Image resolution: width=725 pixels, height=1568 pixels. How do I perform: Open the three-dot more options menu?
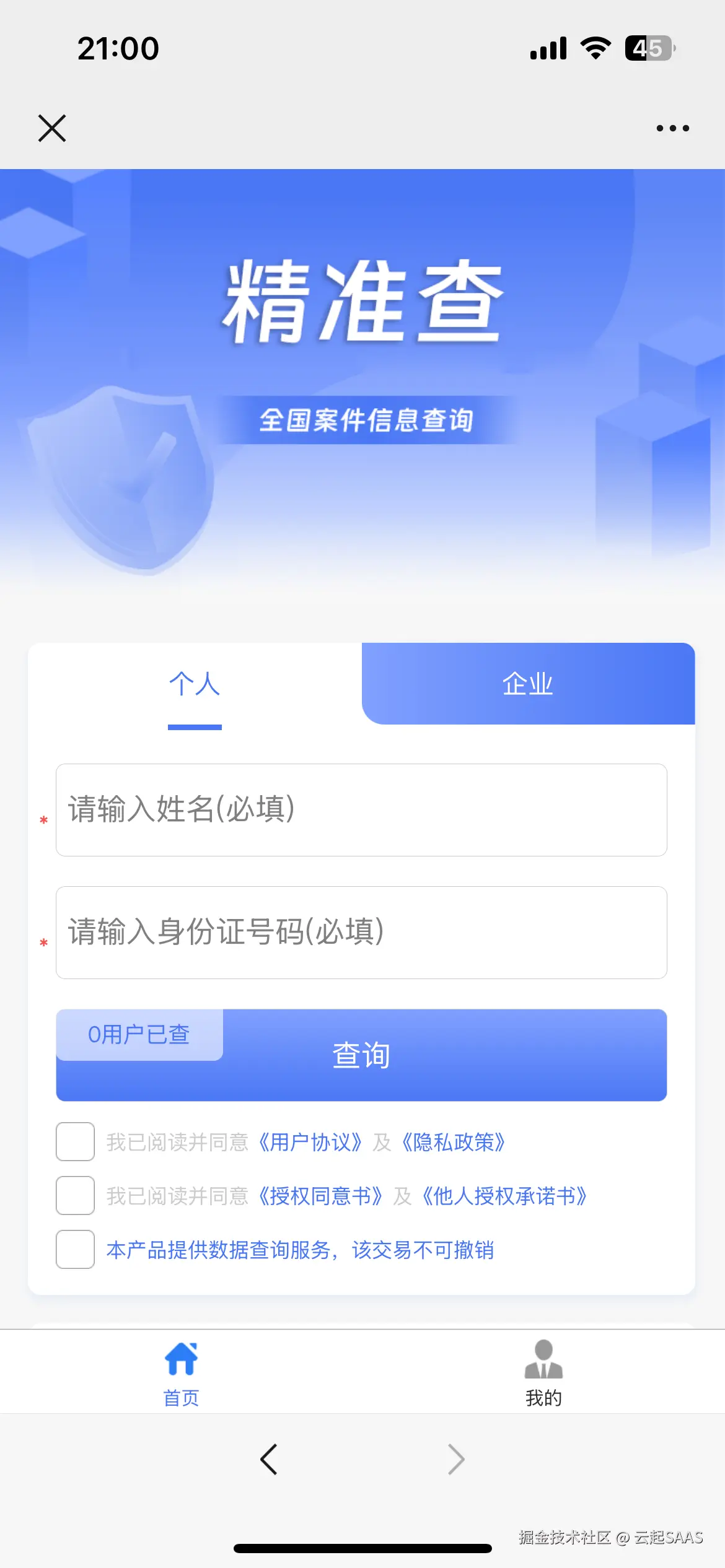point(672,128)
